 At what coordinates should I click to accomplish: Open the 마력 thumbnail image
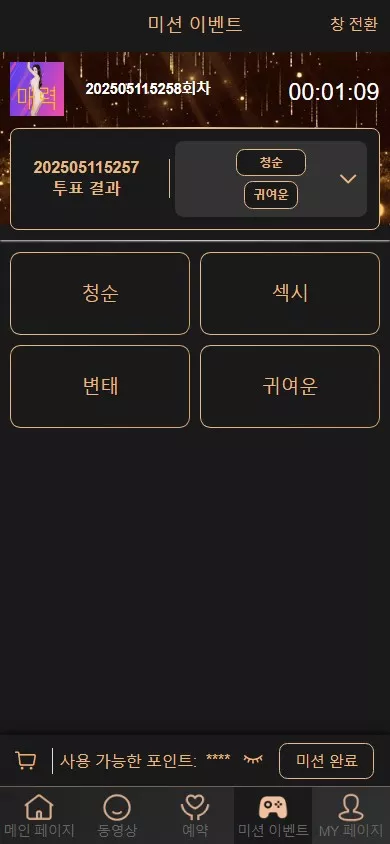pyautogui.click(x=37, y=89)
